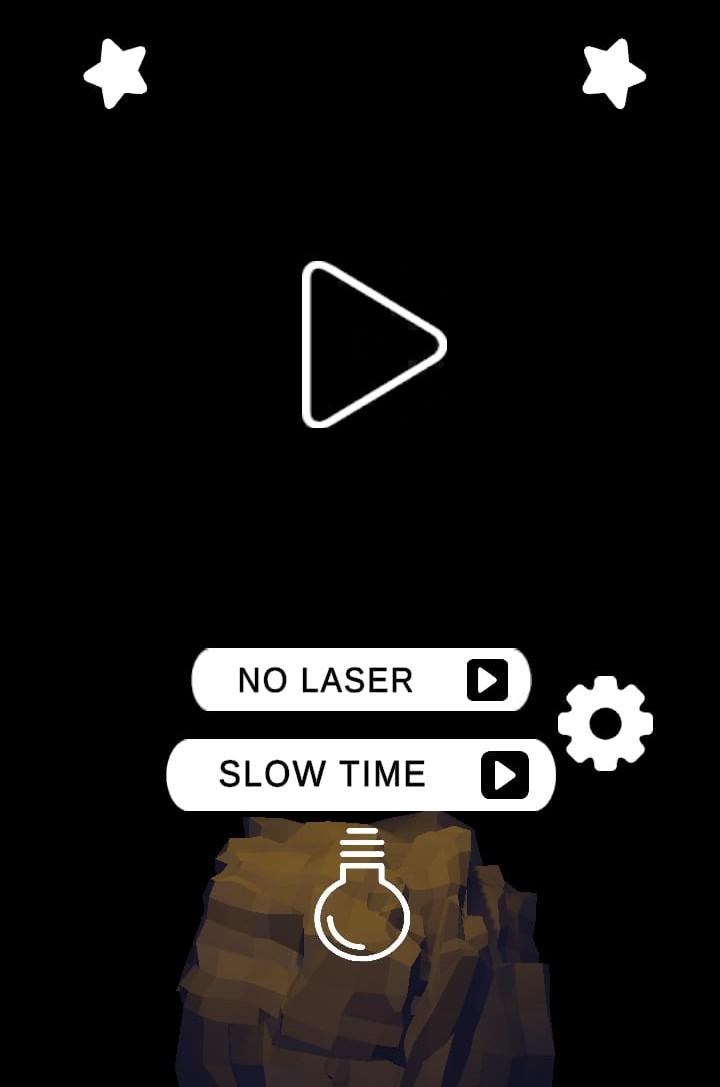Tap the lightbulb hint icon

(362, 895)
